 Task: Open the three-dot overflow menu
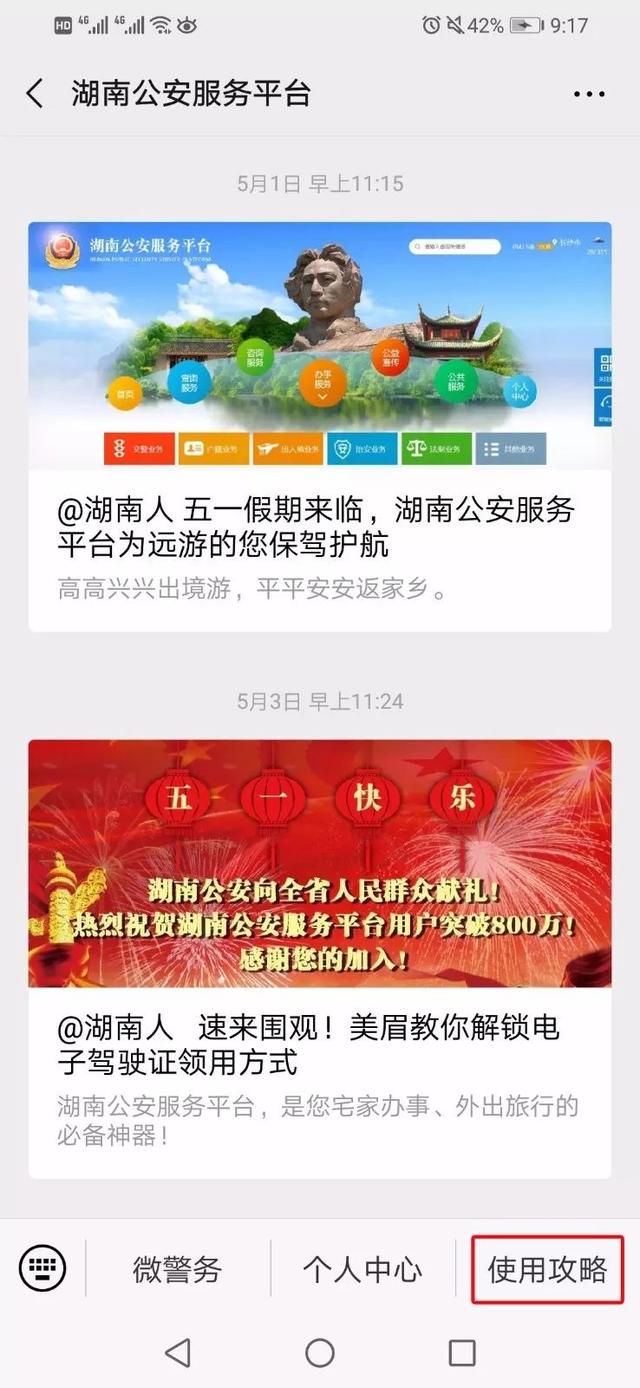(589, 94)
